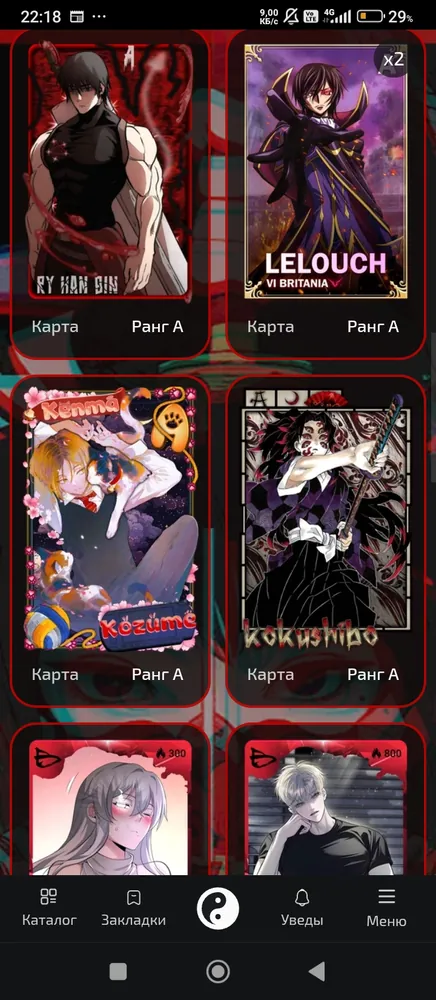This screenshot has height=1000, width=436.
Task: Go back with the system back button
Action: coord(317,971)
